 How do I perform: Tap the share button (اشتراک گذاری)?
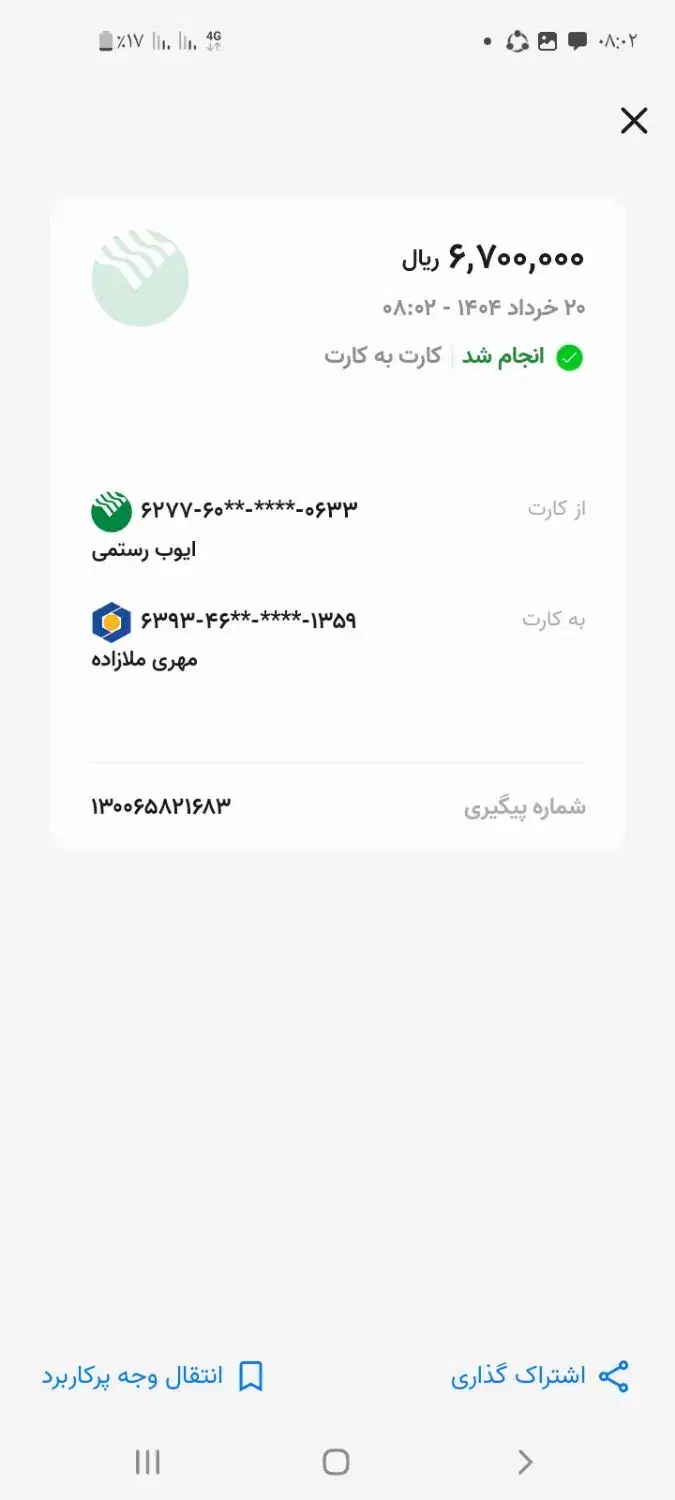click(x=540, y=1376)
